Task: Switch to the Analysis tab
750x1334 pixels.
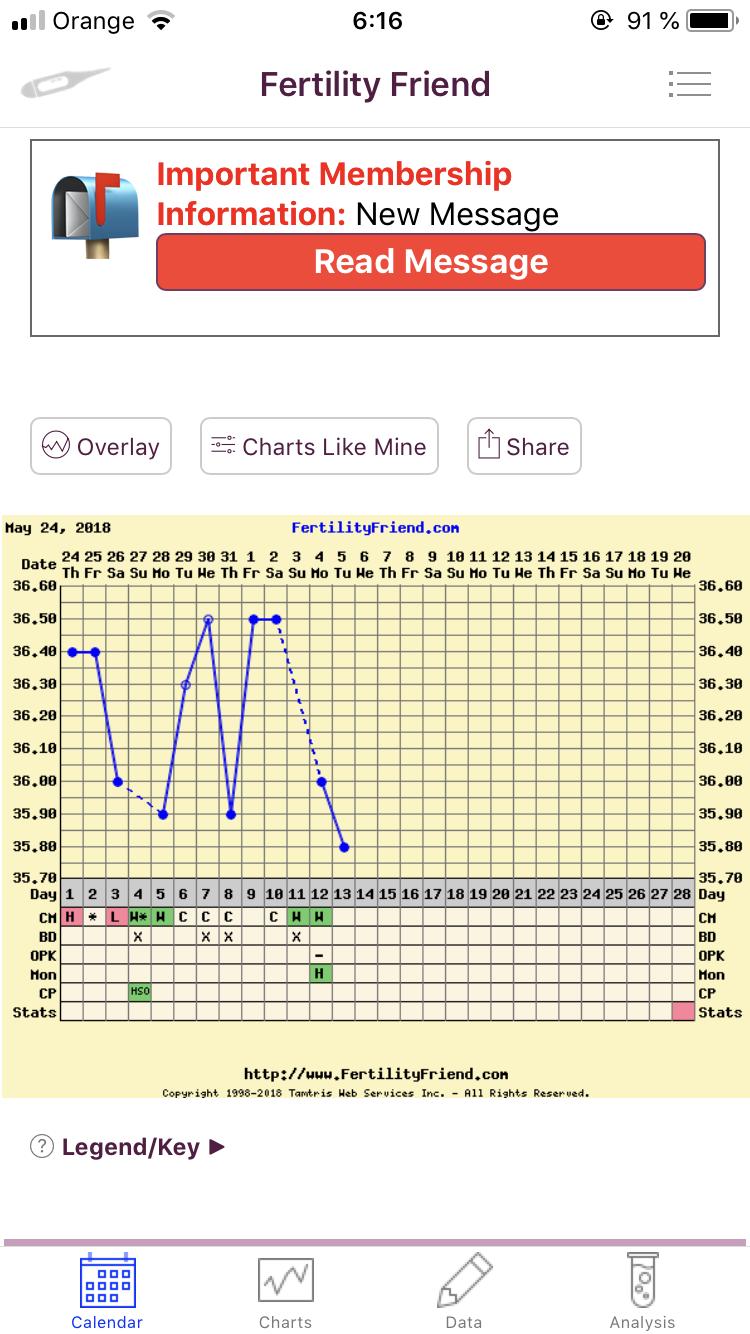Action: (x=642, y=1291)
